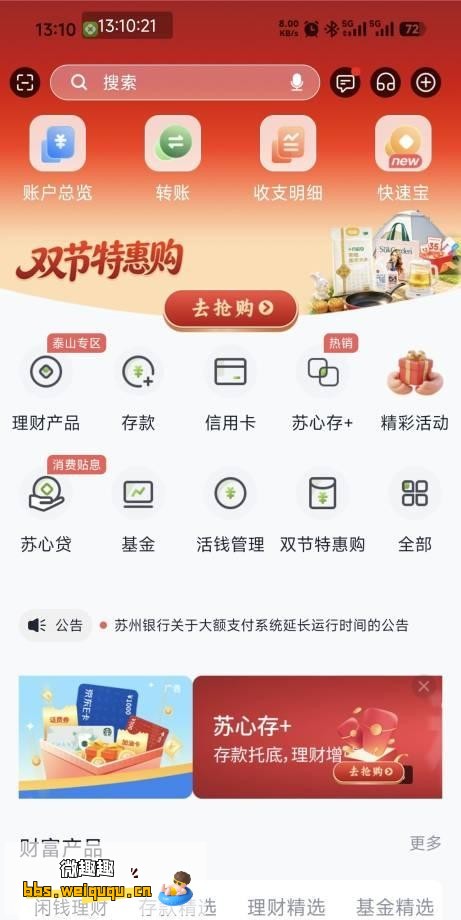461x920 pixels.
Task: Switch to the 理财精选 tab
Action: coord(286,906)
